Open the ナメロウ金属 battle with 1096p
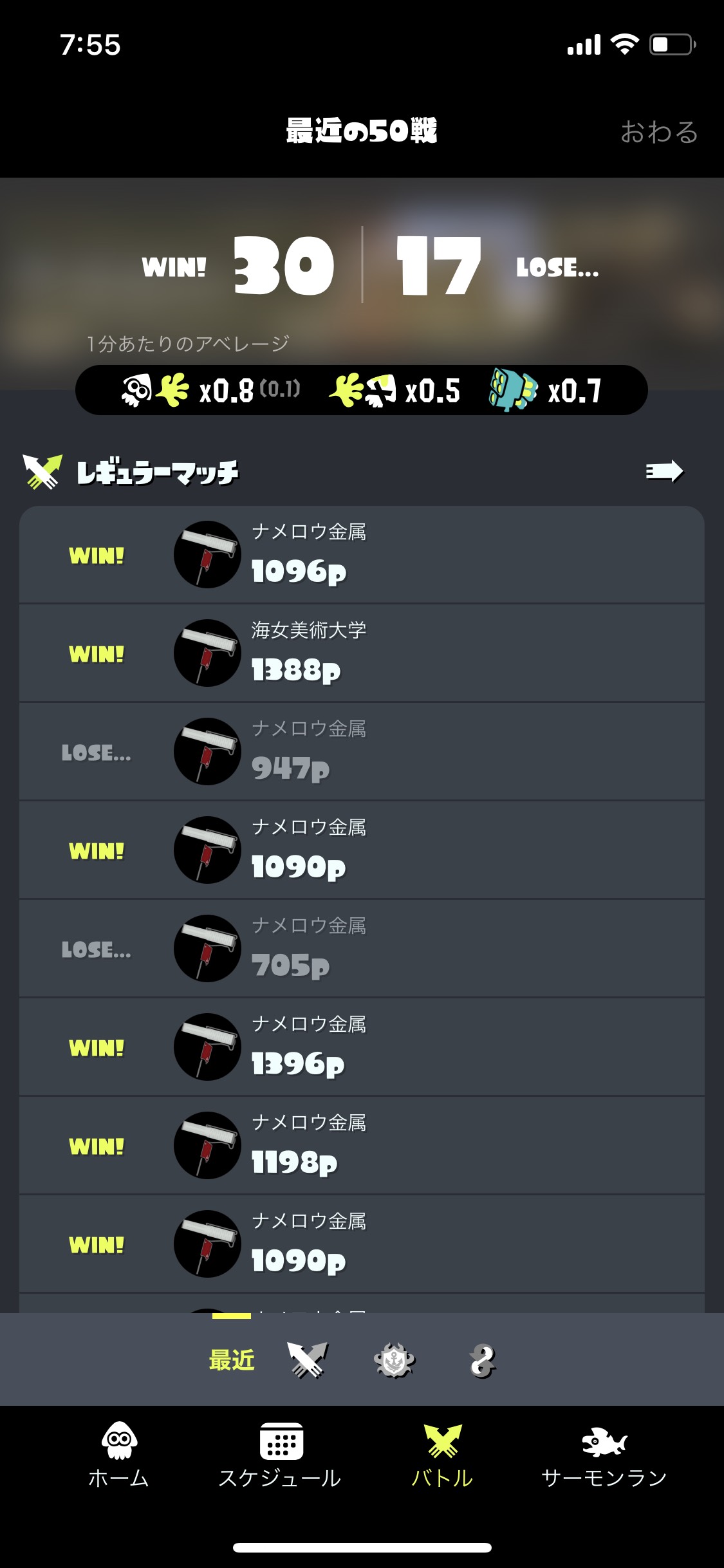Image resolution: width=724 pixels, height=1568 pixels. point(362,555)
